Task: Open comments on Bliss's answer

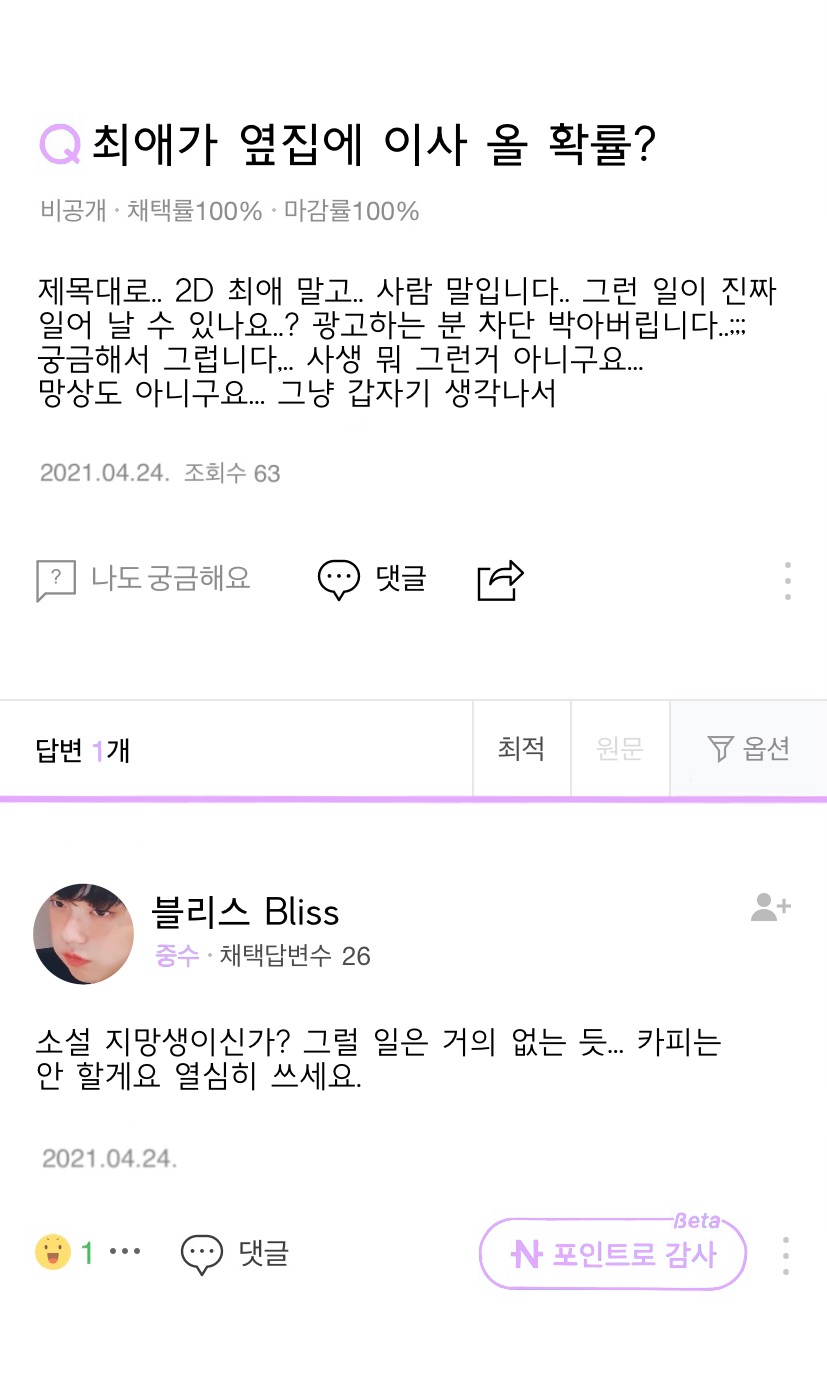Action: pos(235,1253)
